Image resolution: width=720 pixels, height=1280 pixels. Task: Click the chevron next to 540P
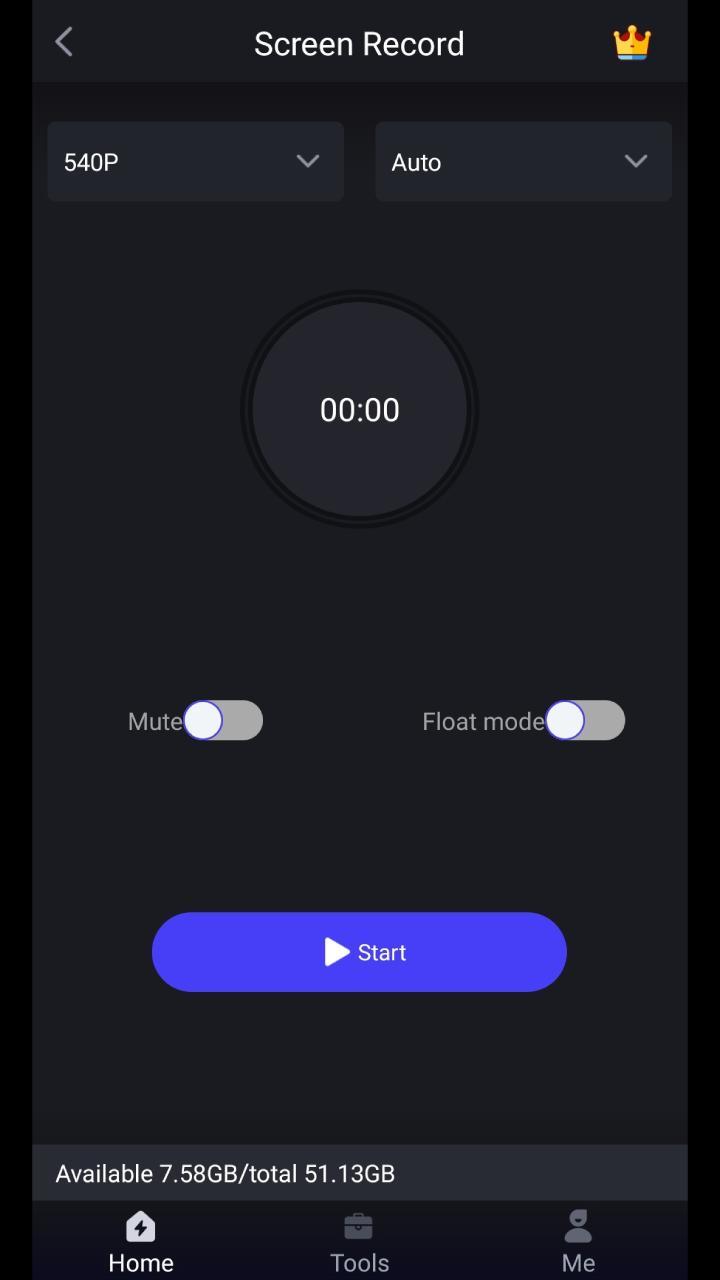[308, 161]
